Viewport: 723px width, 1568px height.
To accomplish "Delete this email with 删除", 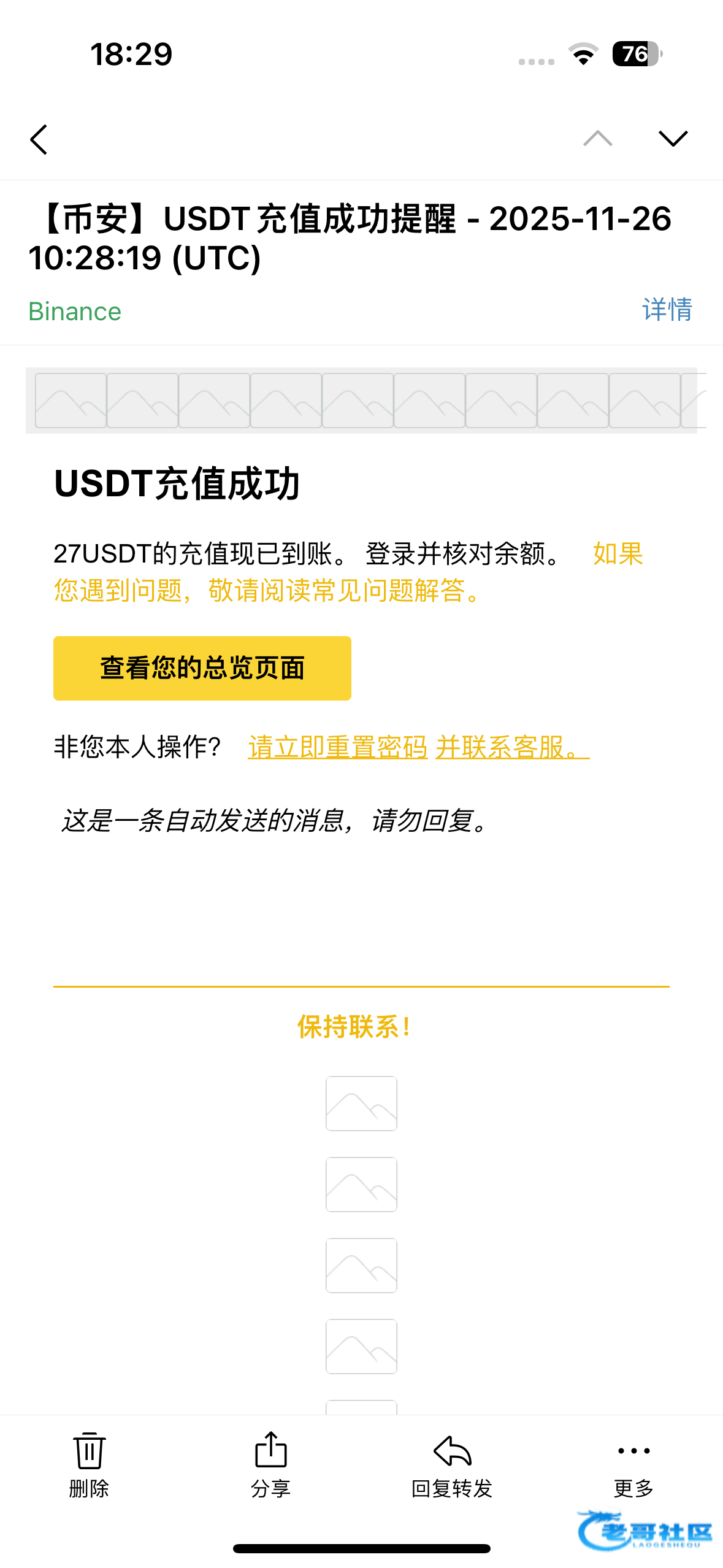I will click(x=89, y=1463).
